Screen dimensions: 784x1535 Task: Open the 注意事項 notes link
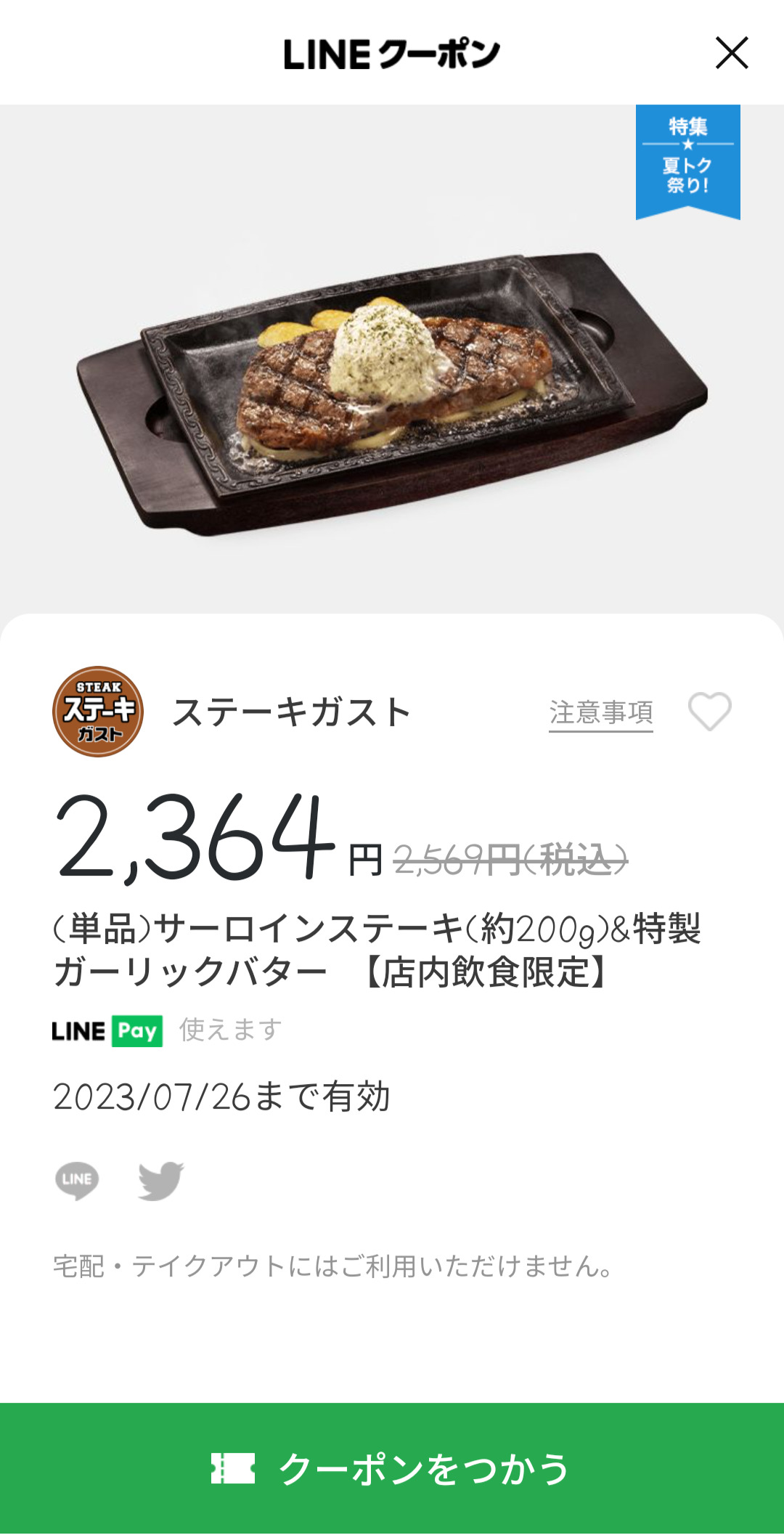tap(600, 712)
